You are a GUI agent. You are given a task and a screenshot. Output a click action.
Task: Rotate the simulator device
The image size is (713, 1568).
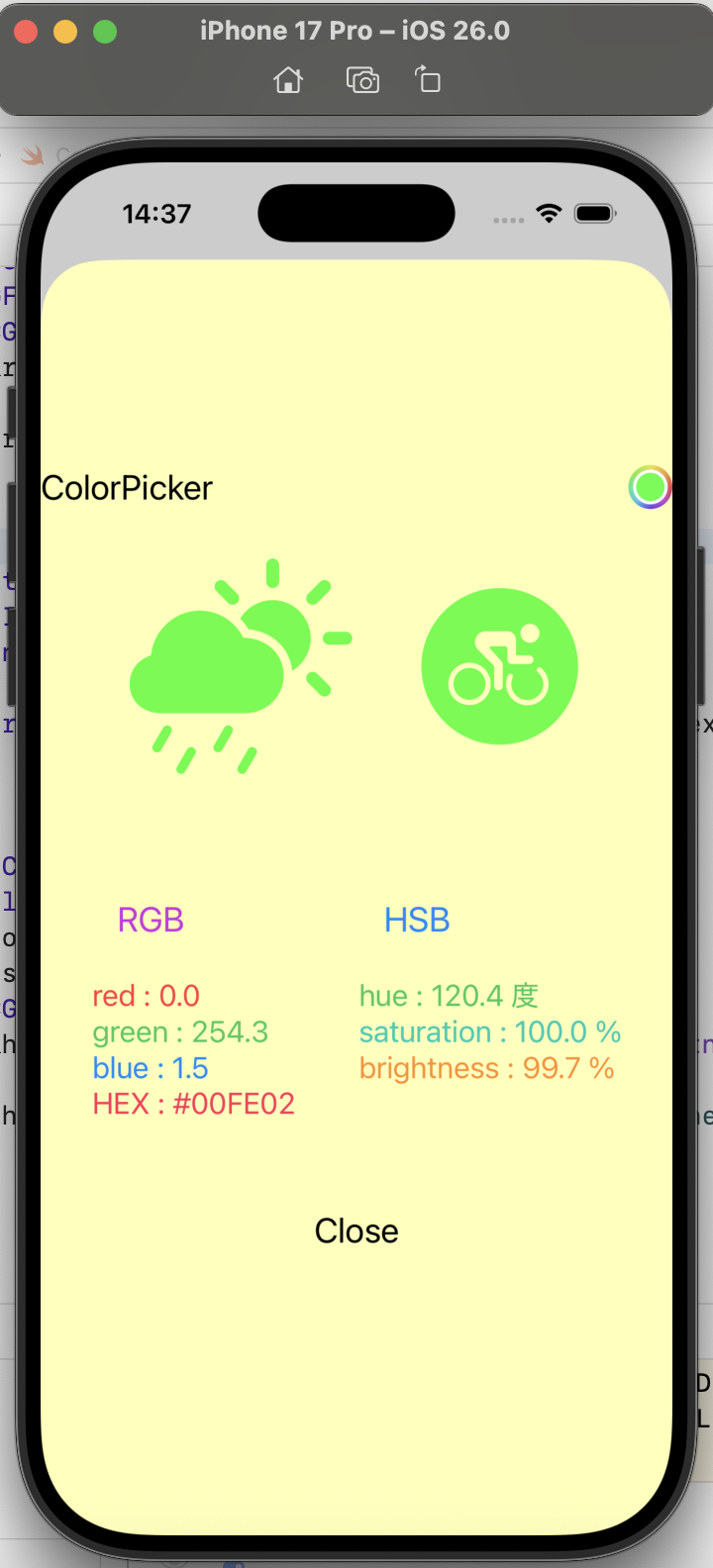tap(428, 79)
